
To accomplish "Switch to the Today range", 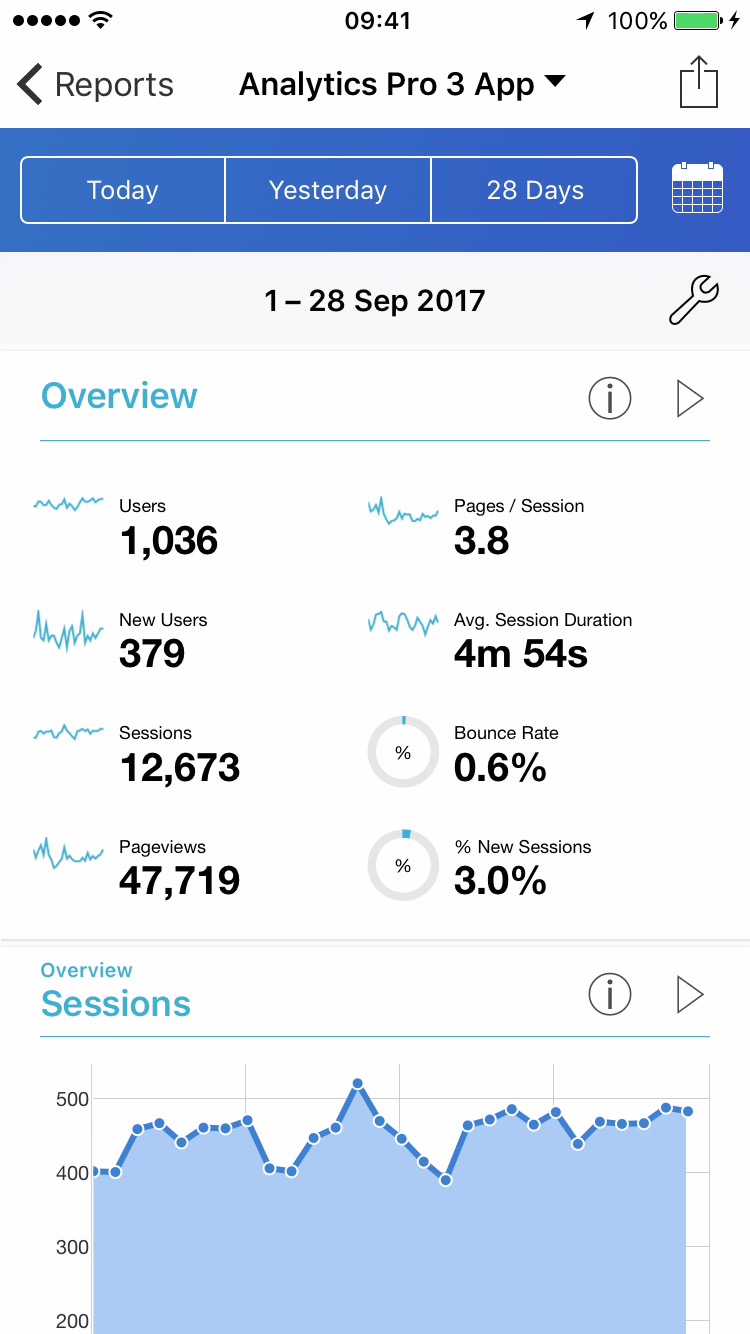I will click(123, 190).
